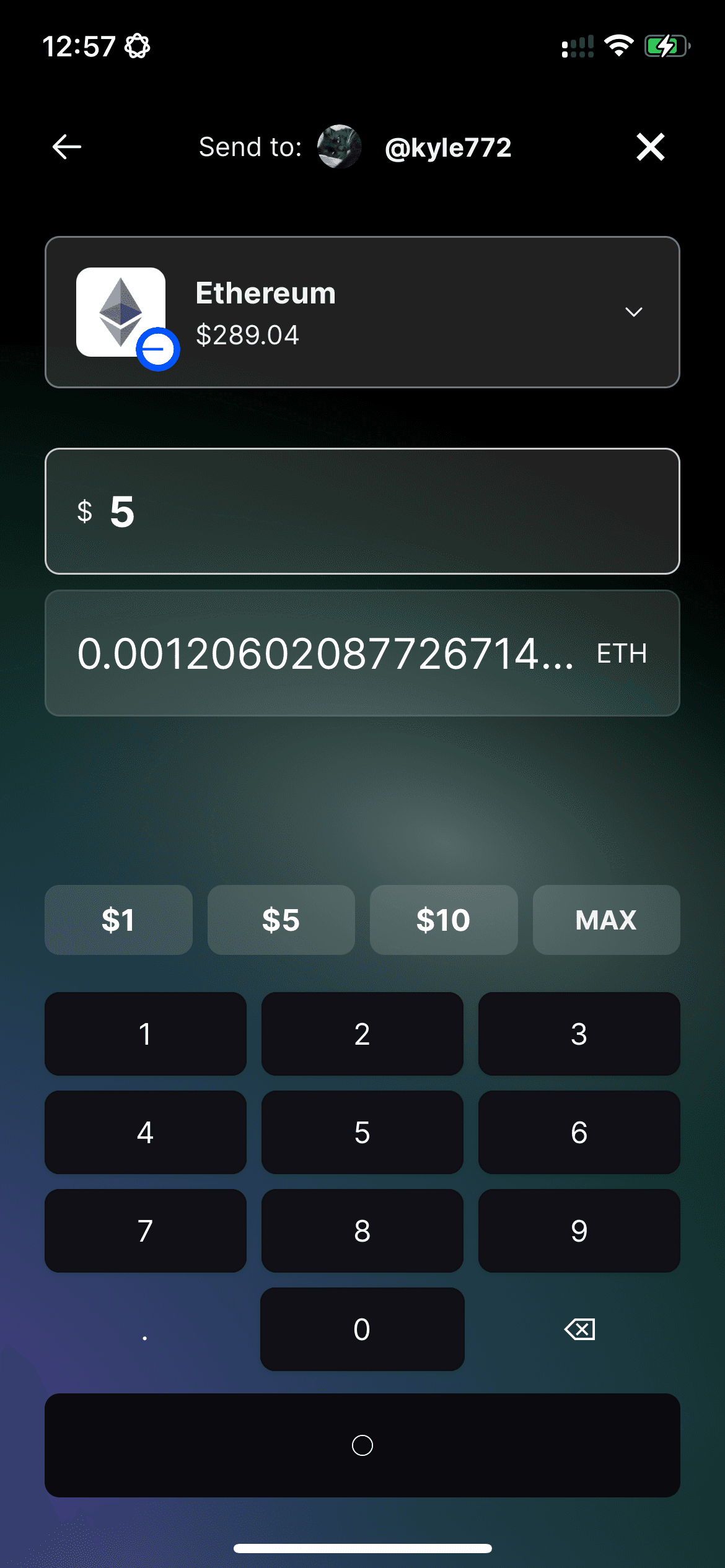This screenshot has height=1568, width=725.
Task: Enter digit 0 on the keypad
Action: coord(362,1329)
